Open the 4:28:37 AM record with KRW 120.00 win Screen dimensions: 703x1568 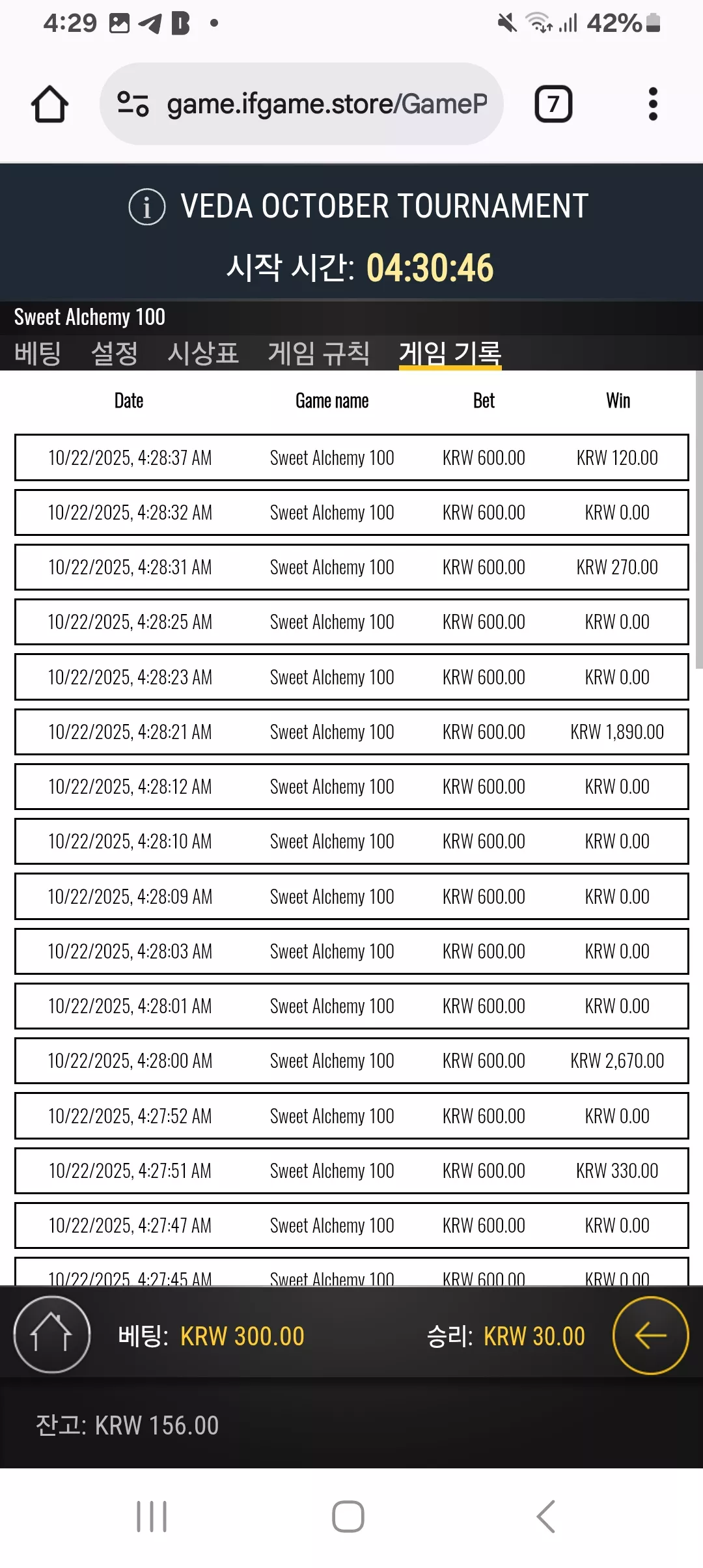(x=351, y=458)
